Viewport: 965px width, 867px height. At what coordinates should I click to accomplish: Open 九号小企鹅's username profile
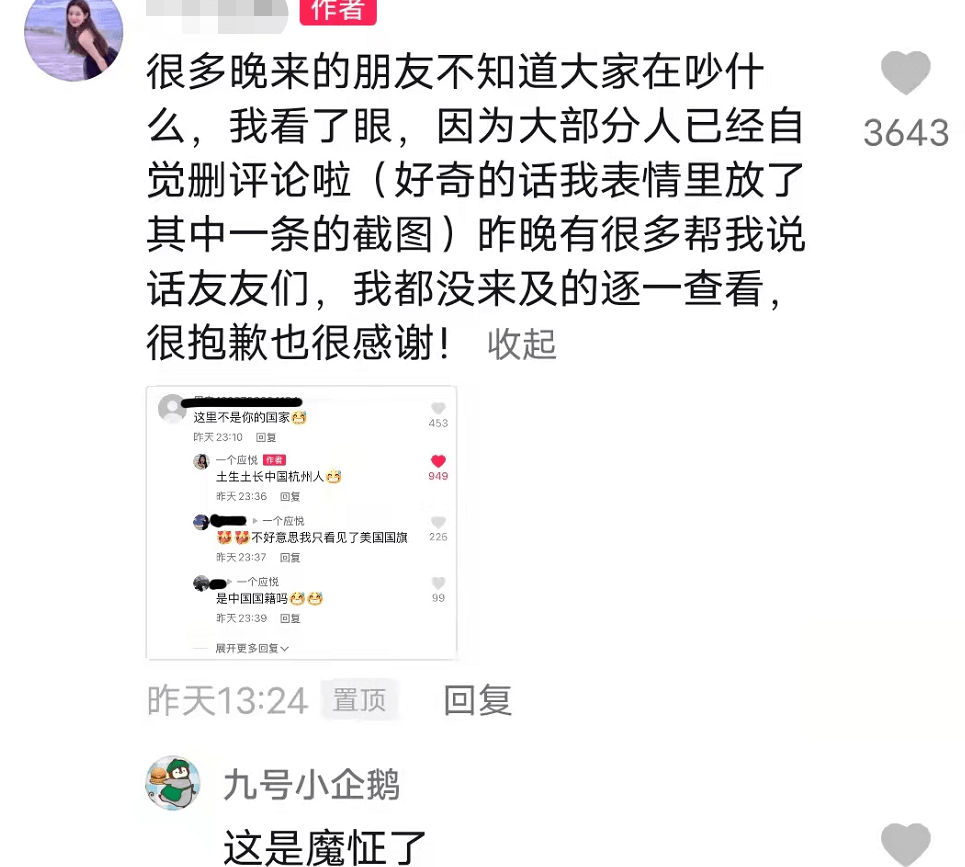(x=311, y=785)
